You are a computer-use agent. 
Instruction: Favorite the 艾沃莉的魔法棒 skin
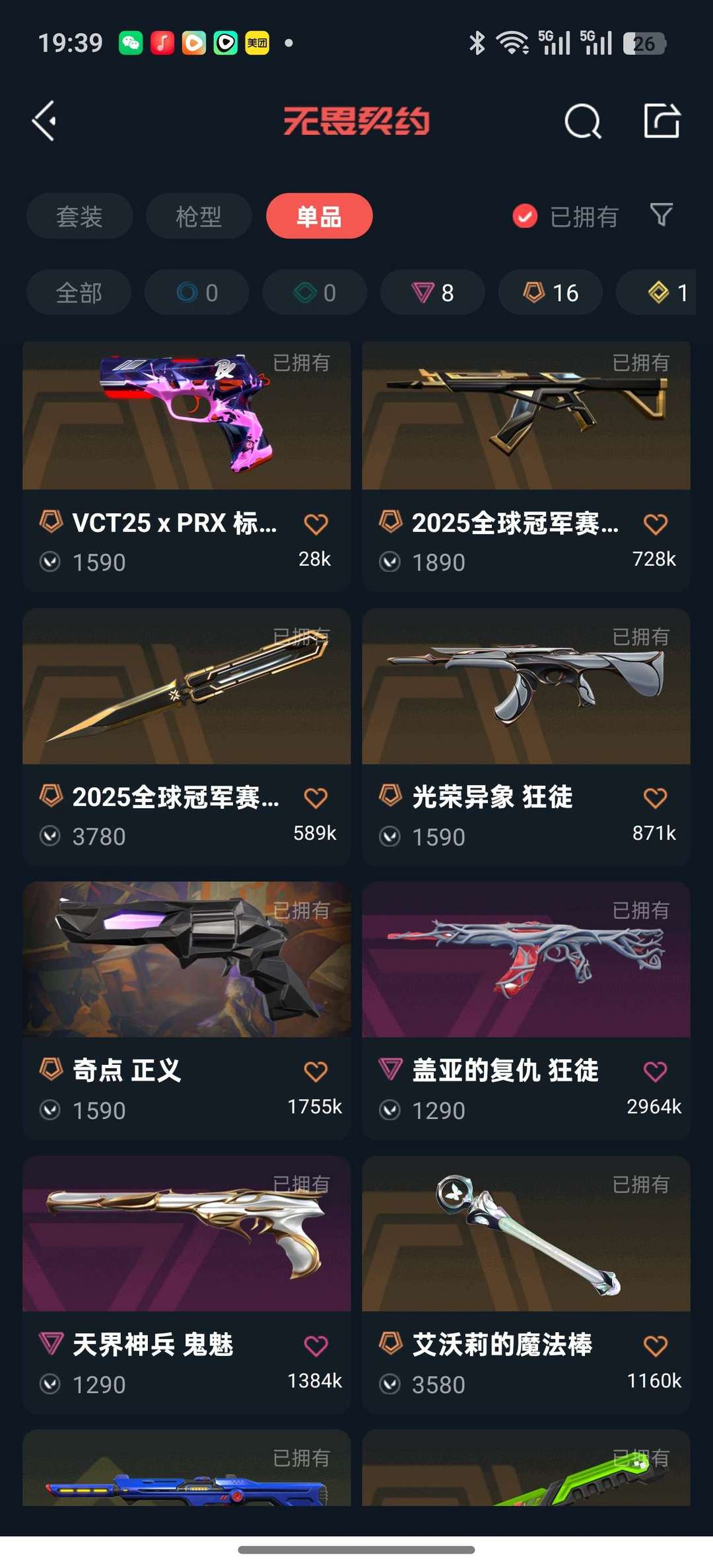(x=655, y=1345)
